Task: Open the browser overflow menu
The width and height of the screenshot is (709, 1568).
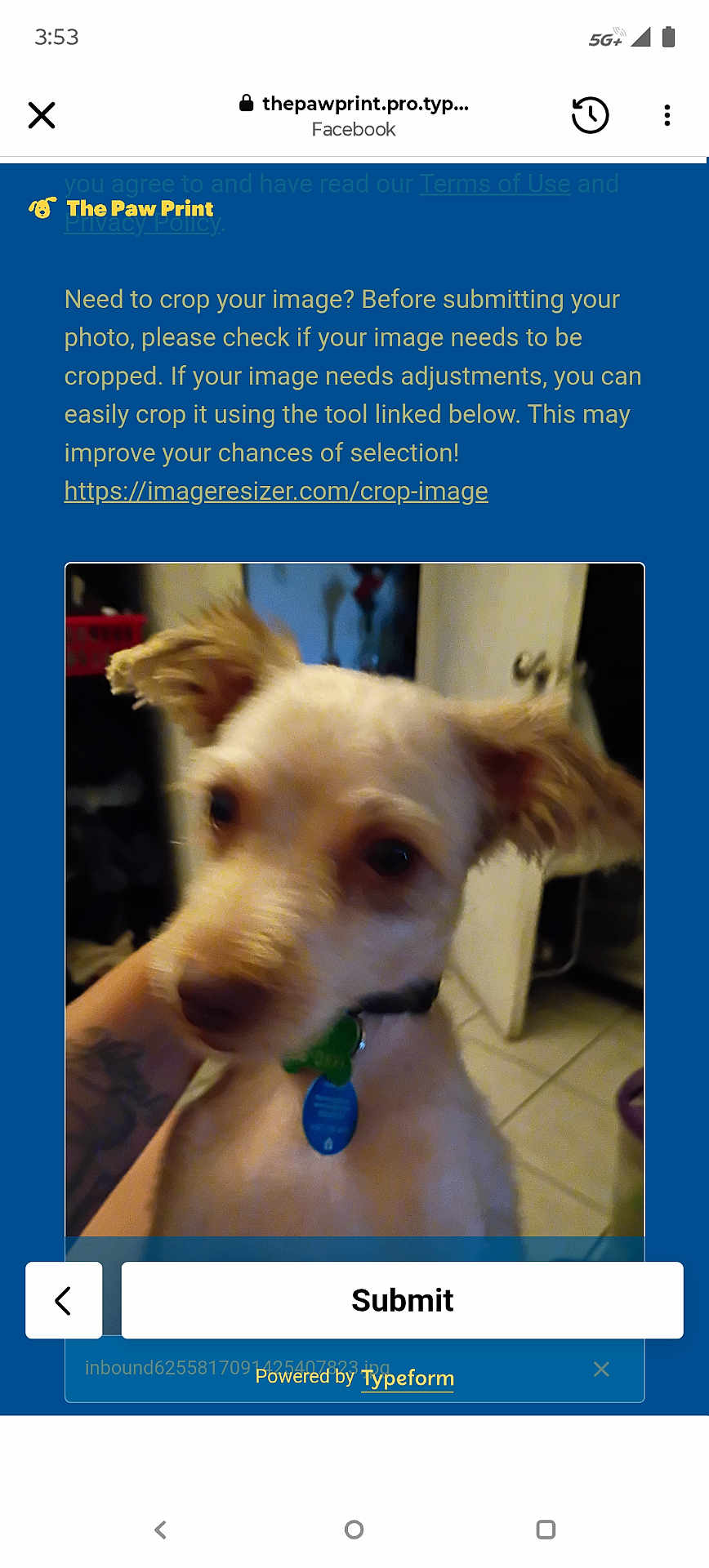Action: [667, 115]
